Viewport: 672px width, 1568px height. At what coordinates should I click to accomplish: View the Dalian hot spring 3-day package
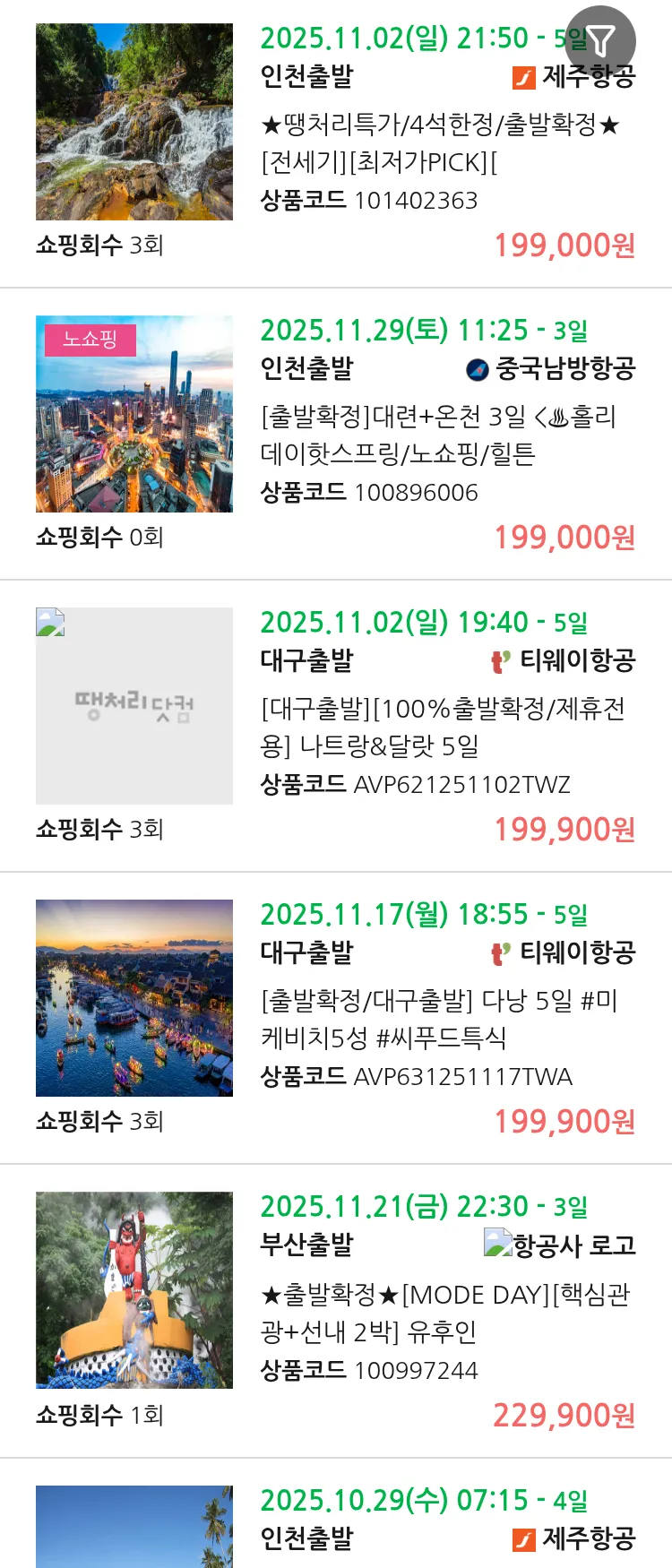tap(439, 435)
